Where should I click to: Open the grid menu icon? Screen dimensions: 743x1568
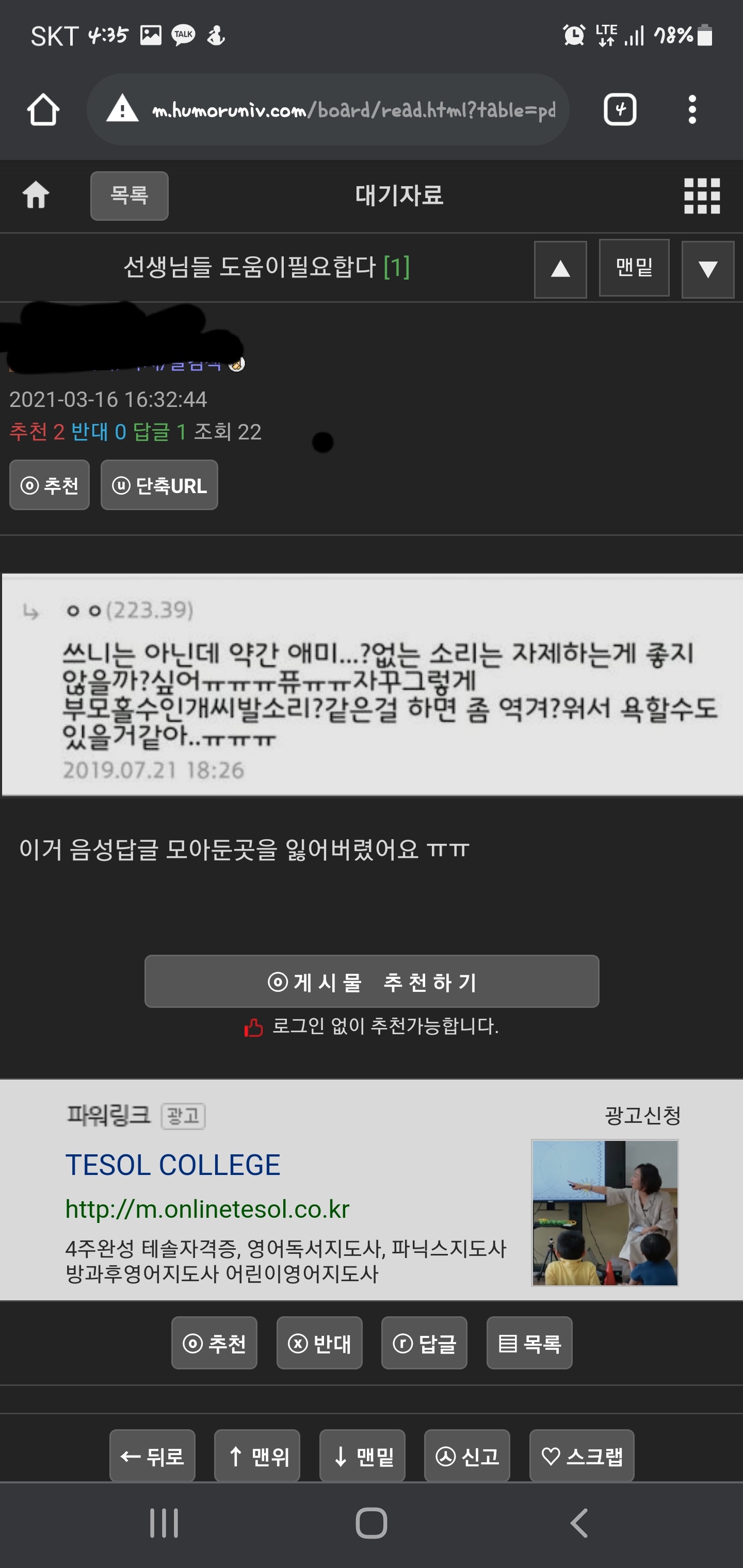pos(702,195)
